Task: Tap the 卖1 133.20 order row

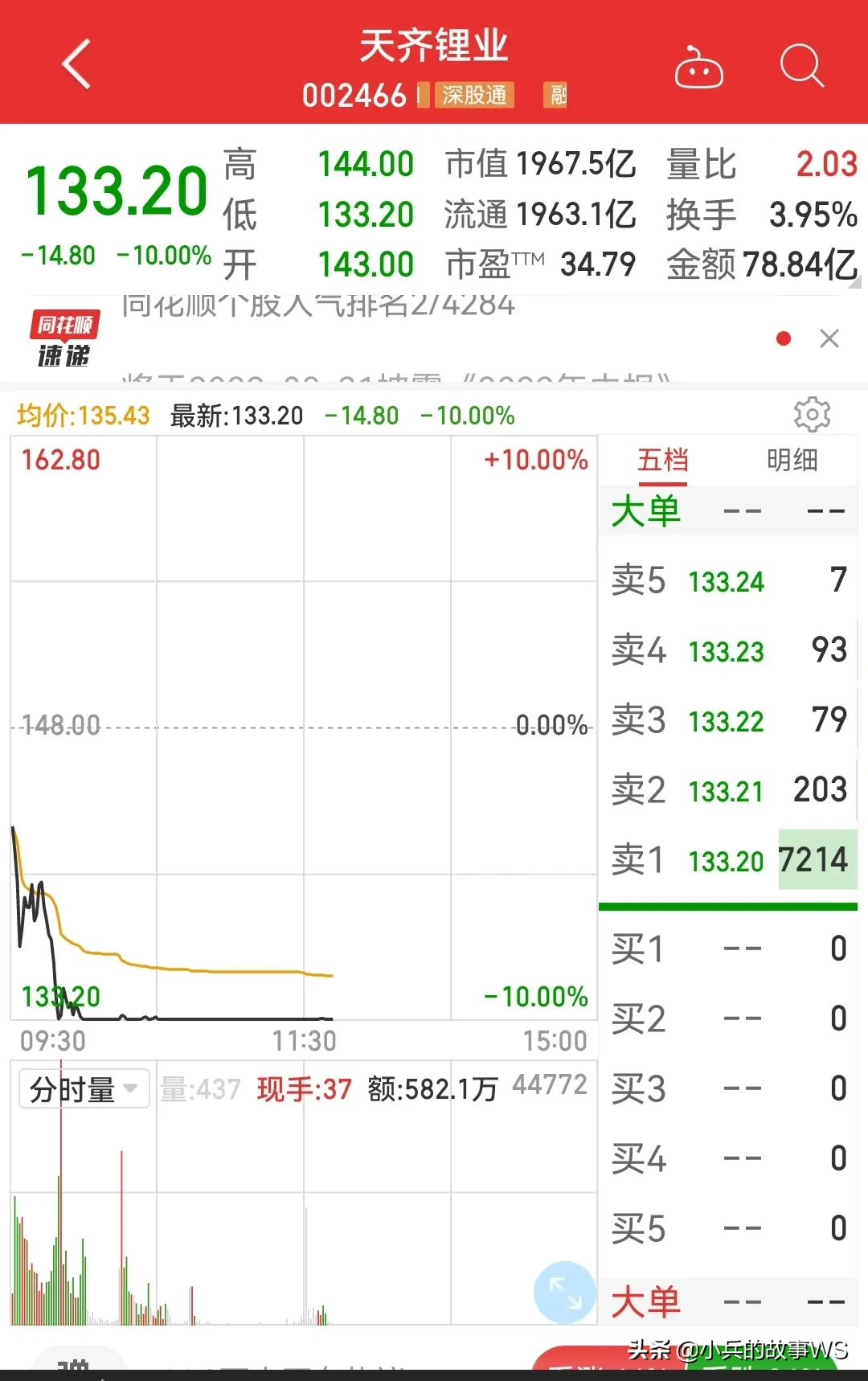Action: point(727,861)
